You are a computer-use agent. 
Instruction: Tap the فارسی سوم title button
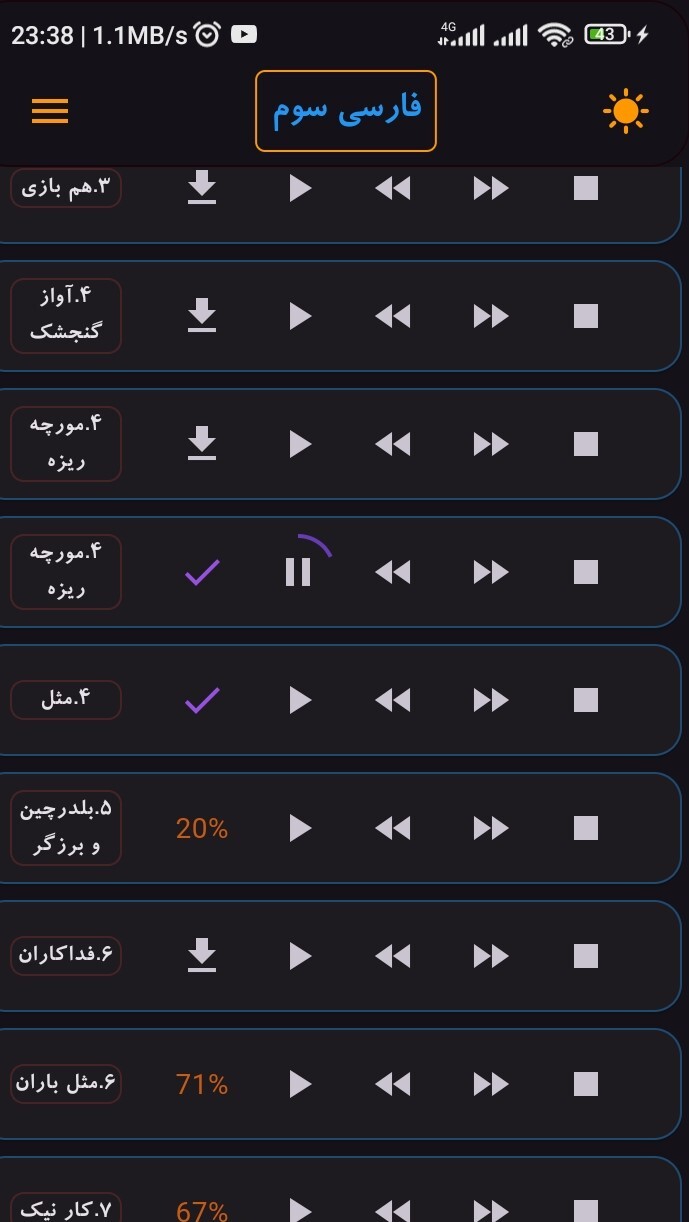pyautogui.click(x=346, y=111)
